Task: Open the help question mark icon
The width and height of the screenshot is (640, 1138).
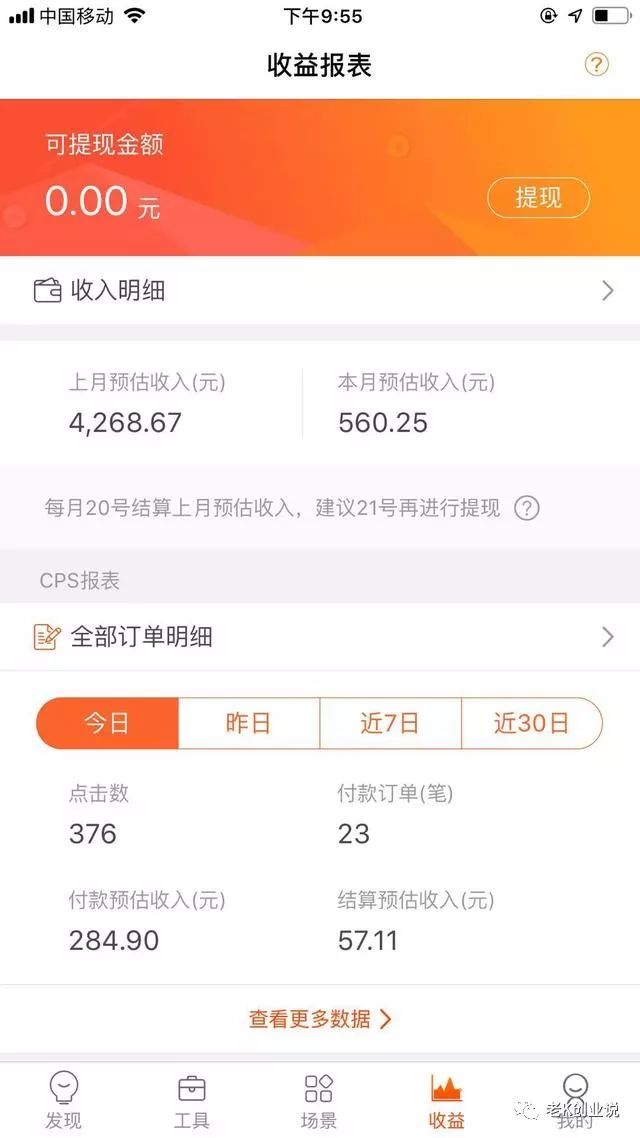Action: (x=596, y=65)
